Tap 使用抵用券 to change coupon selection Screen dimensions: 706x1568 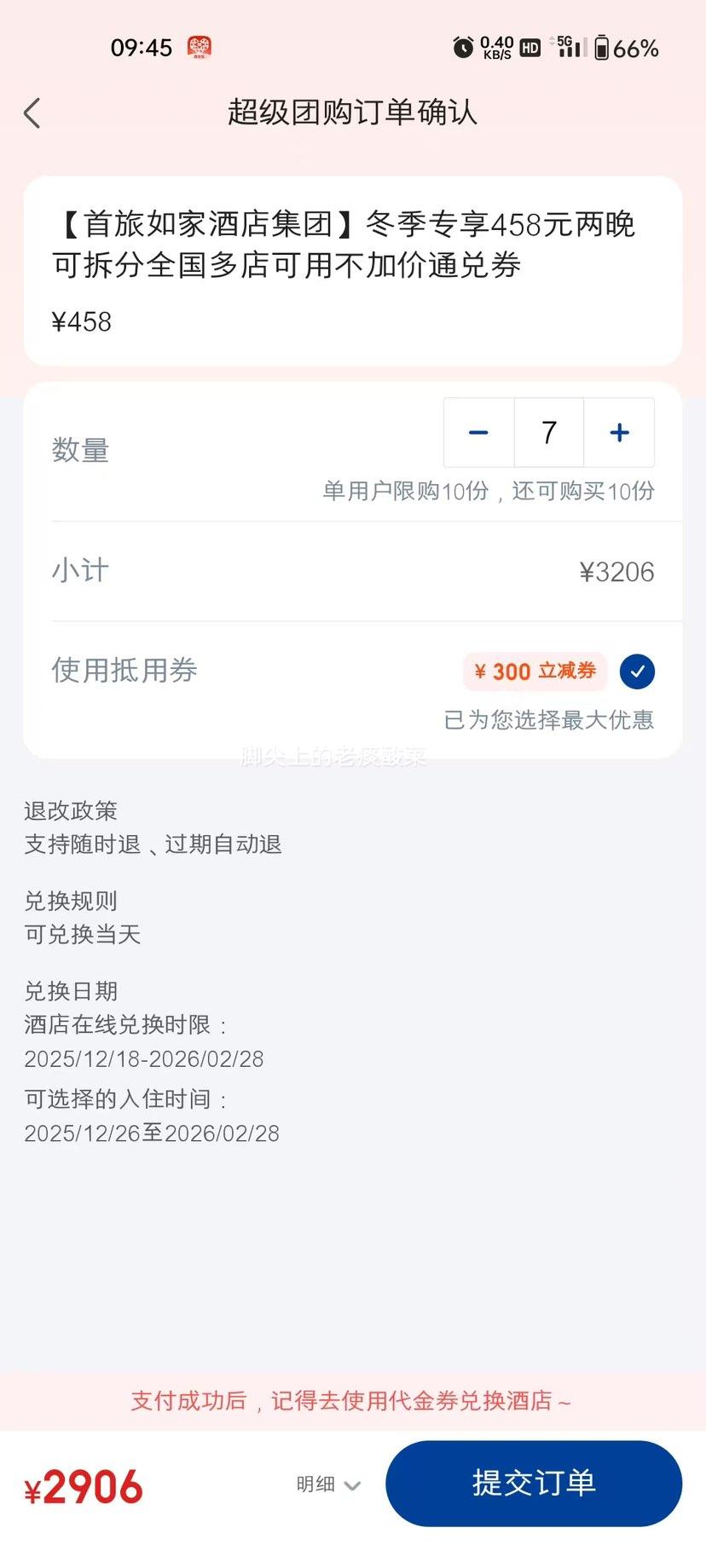[x=123, y=672]
